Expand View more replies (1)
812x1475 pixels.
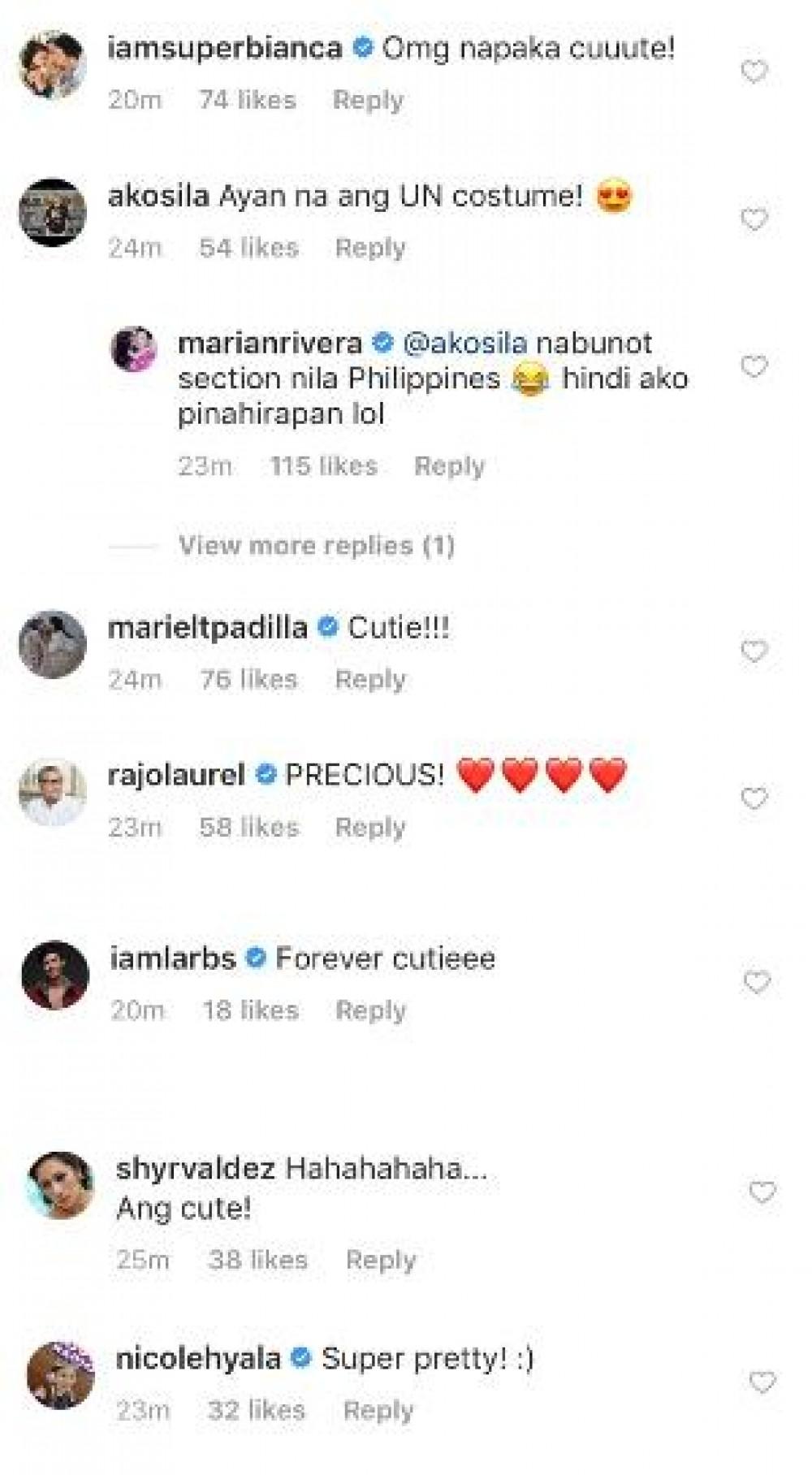pyautogui.click(x=316, y=545)
